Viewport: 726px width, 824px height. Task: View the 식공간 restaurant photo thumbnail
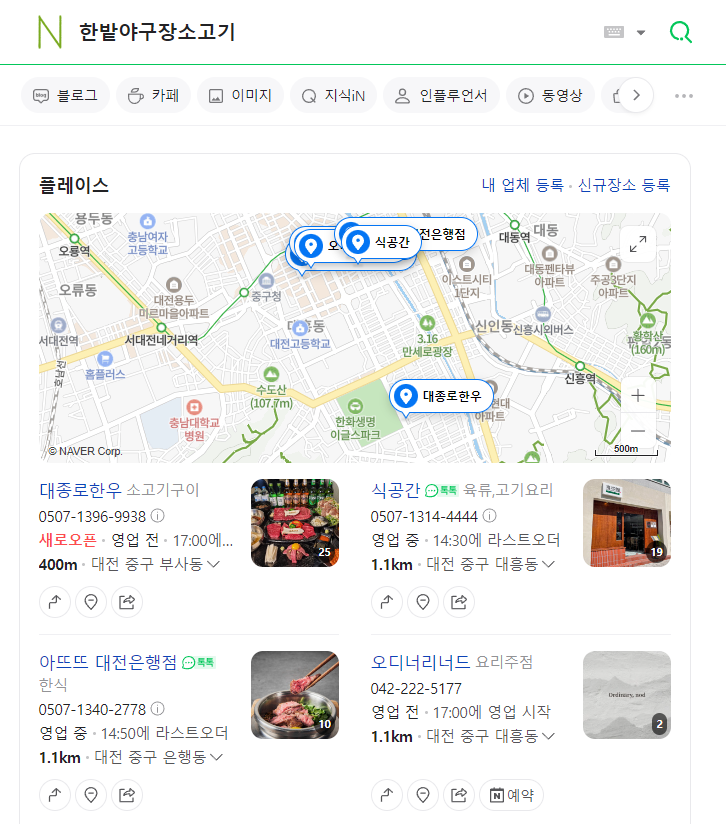[x=627, y=523]
